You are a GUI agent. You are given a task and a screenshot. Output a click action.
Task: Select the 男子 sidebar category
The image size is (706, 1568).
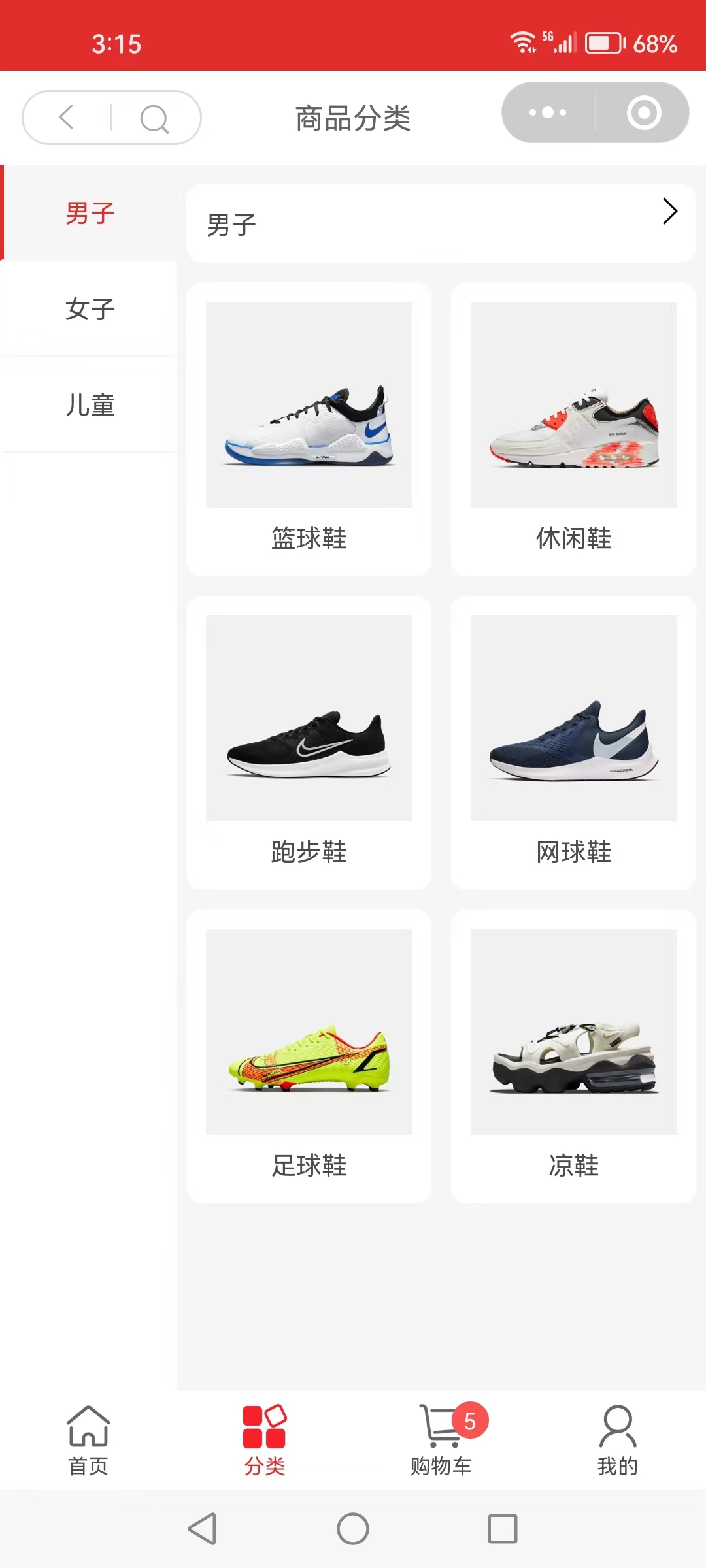(x=90, y=213)
